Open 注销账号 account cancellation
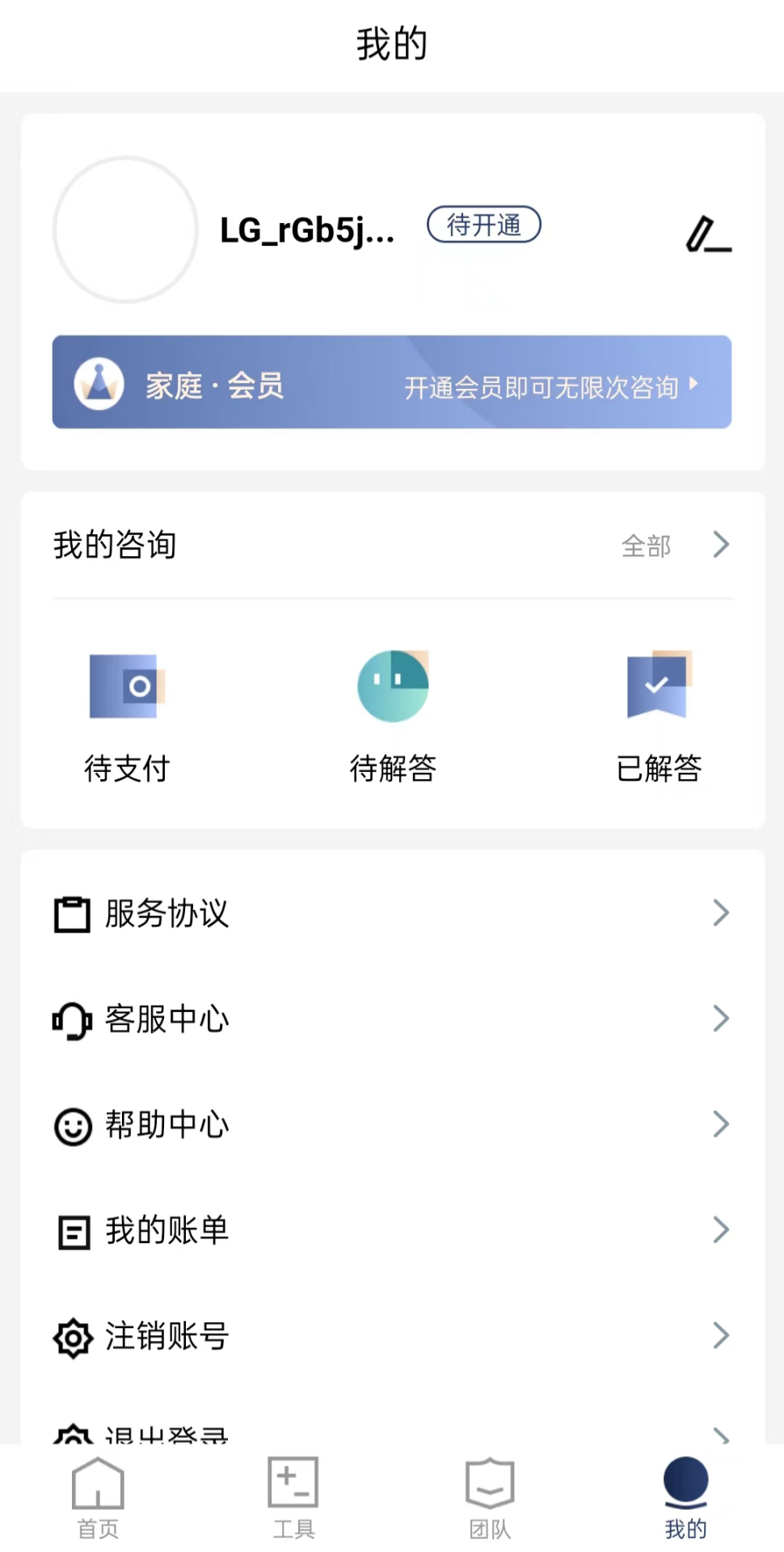 [392, 1336]
